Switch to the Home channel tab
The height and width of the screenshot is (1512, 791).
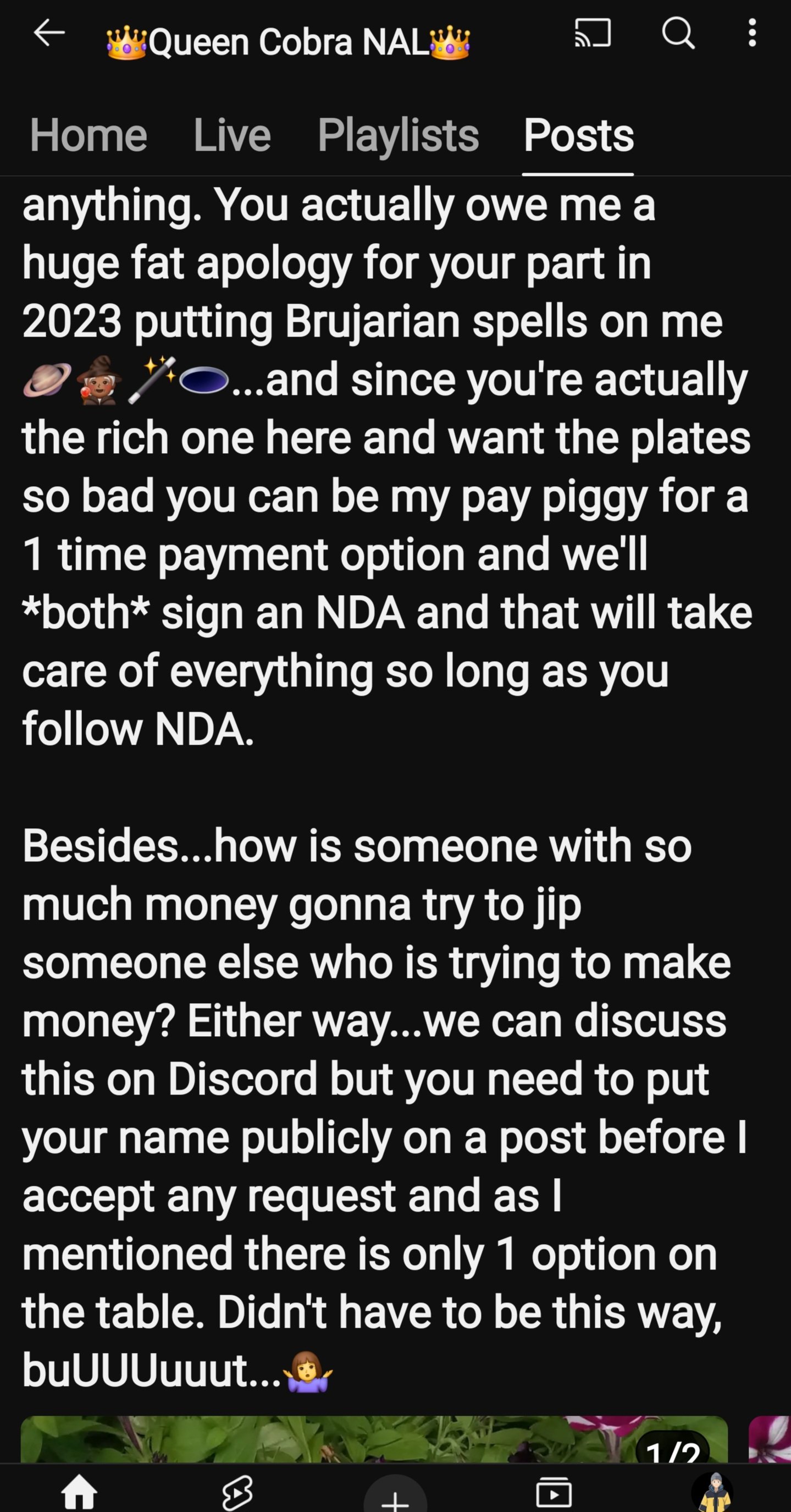tap(88, 135)
